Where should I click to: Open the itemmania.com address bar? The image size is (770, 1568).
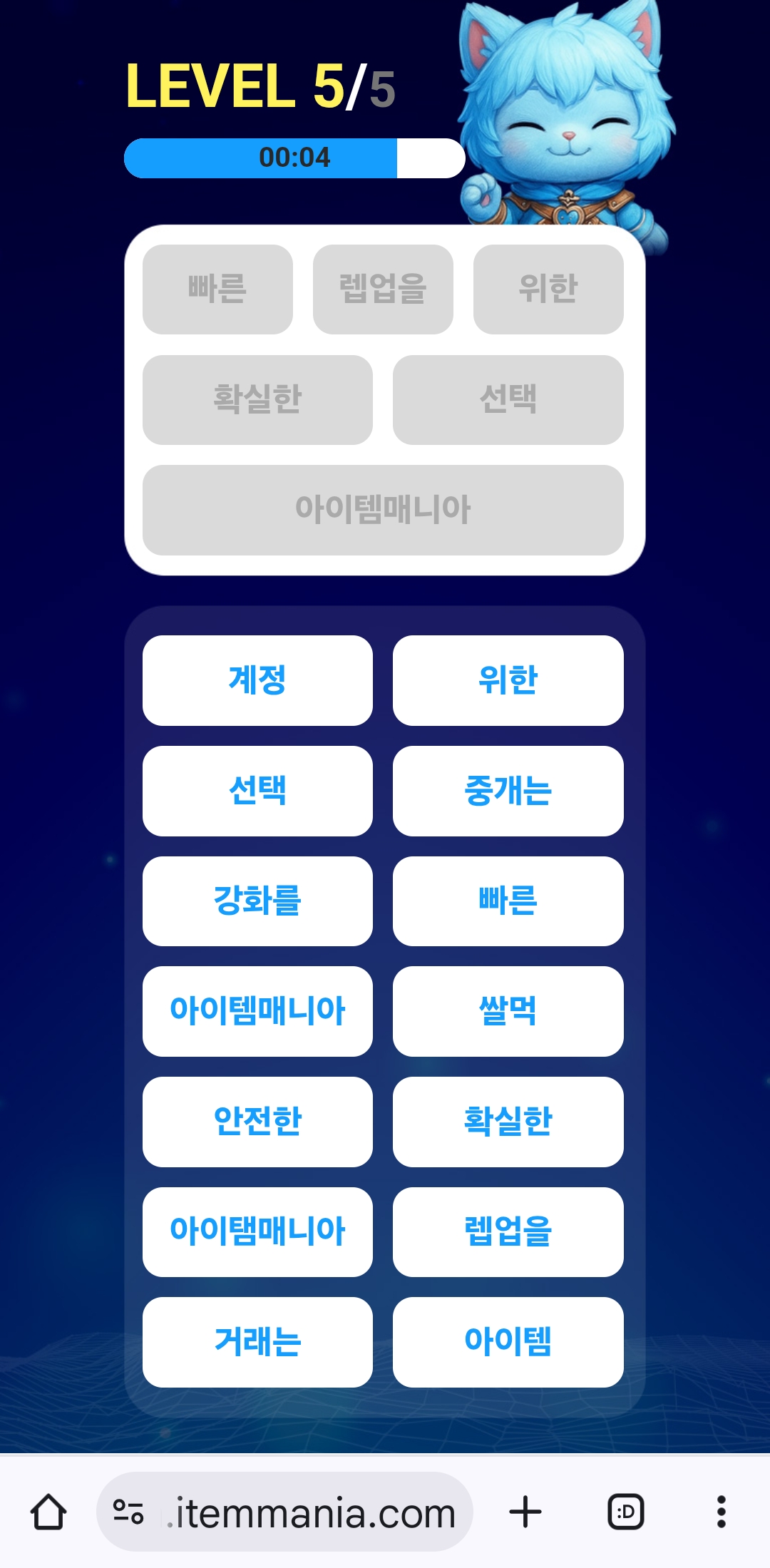299,1512
